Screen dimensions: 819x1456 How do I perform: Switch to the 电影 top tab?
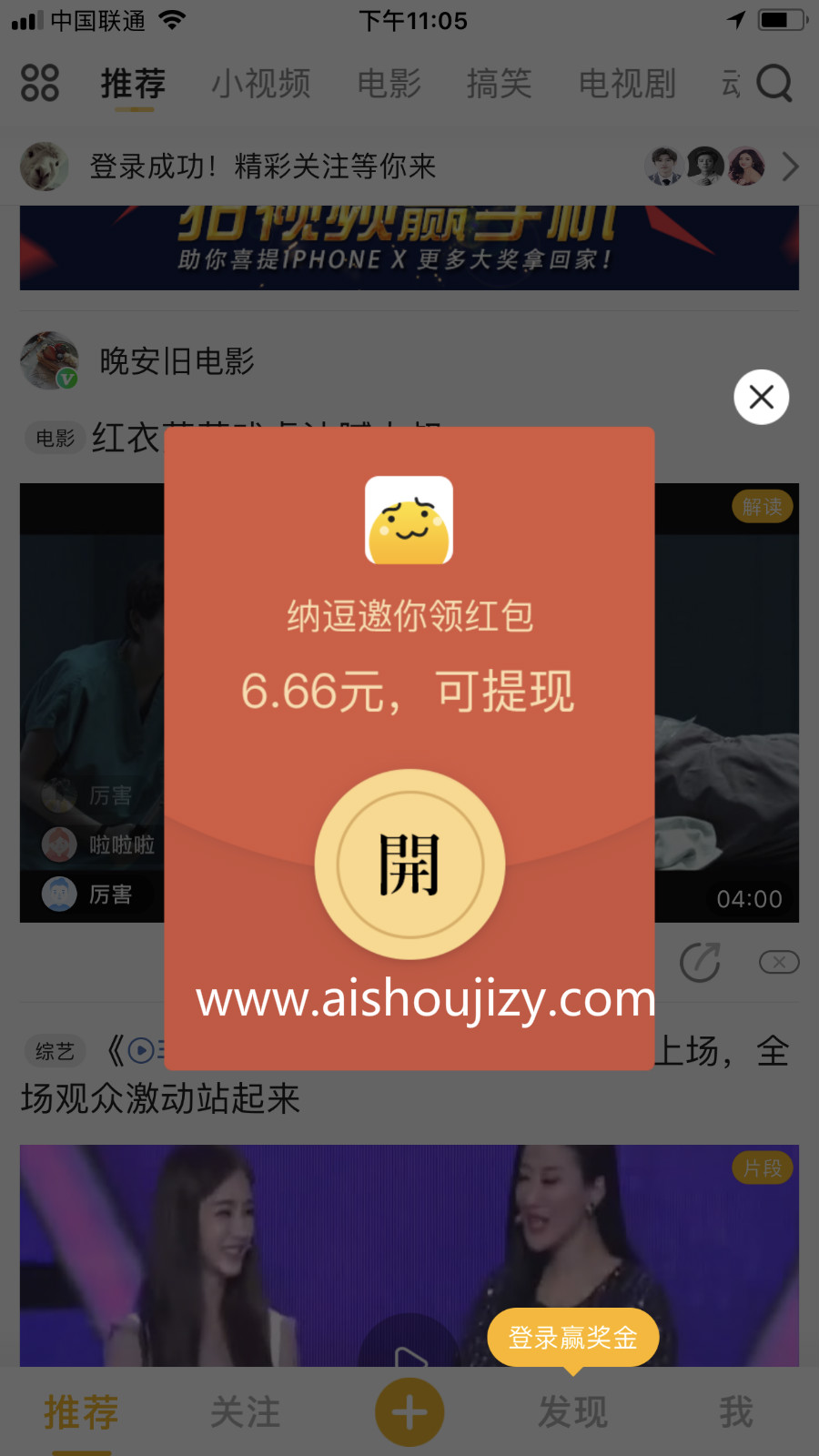click(x=389, y=84)
